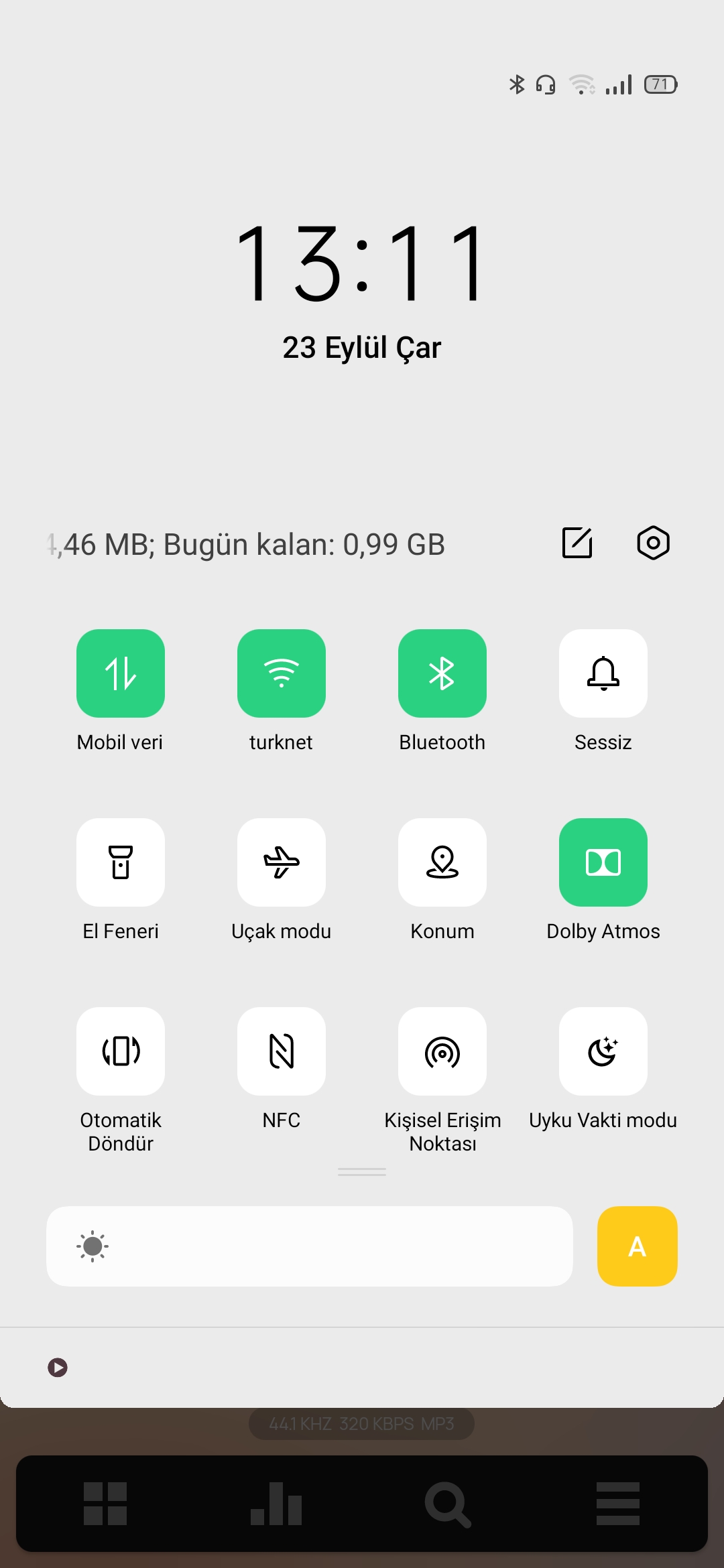Screen dimensions: 724x1568
Task: Toggle Otomatik Döndür
Action: click(x=121, y=1051)
